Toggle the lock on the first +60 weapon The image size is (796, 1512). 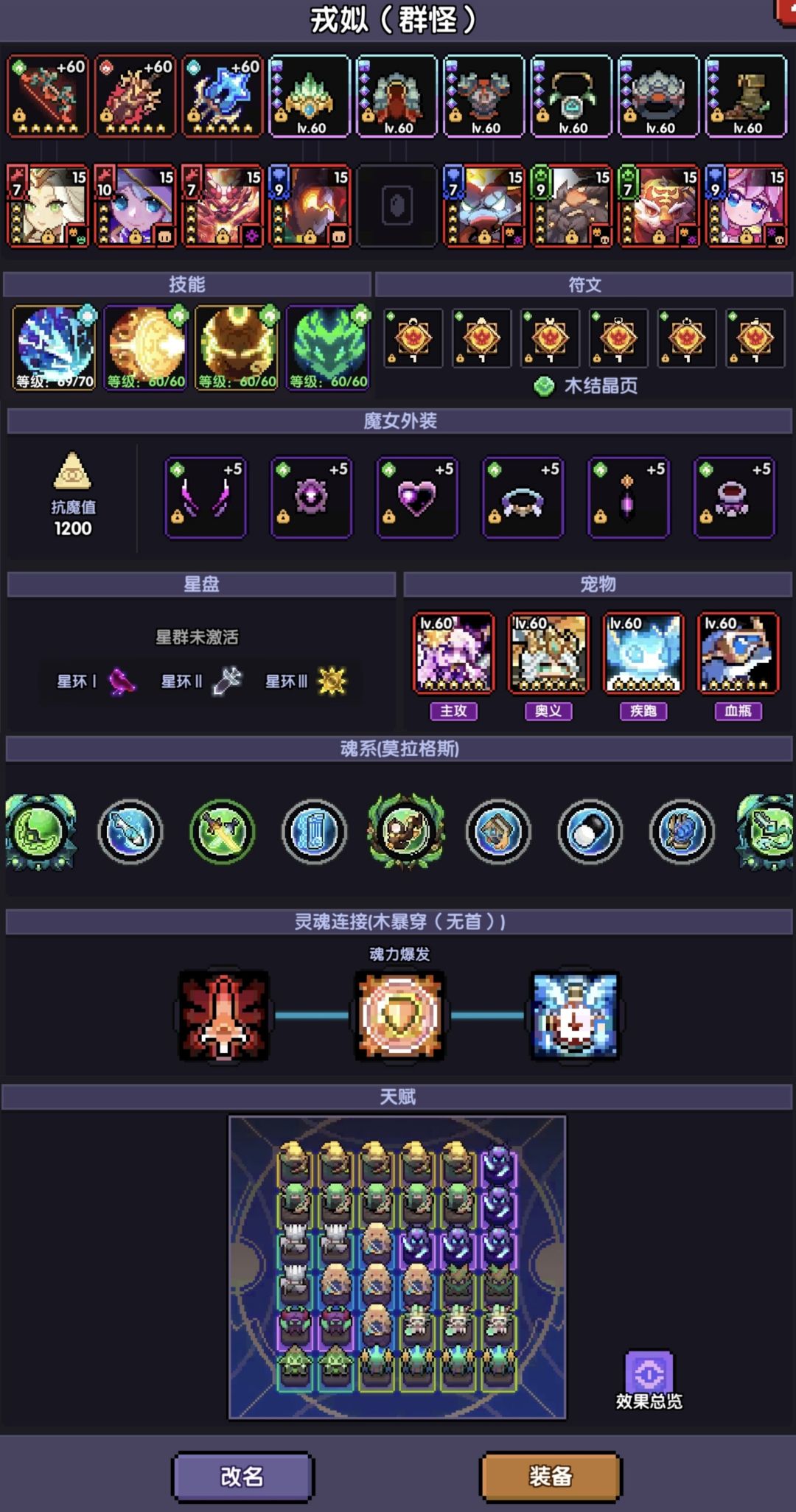click(19, 114)
